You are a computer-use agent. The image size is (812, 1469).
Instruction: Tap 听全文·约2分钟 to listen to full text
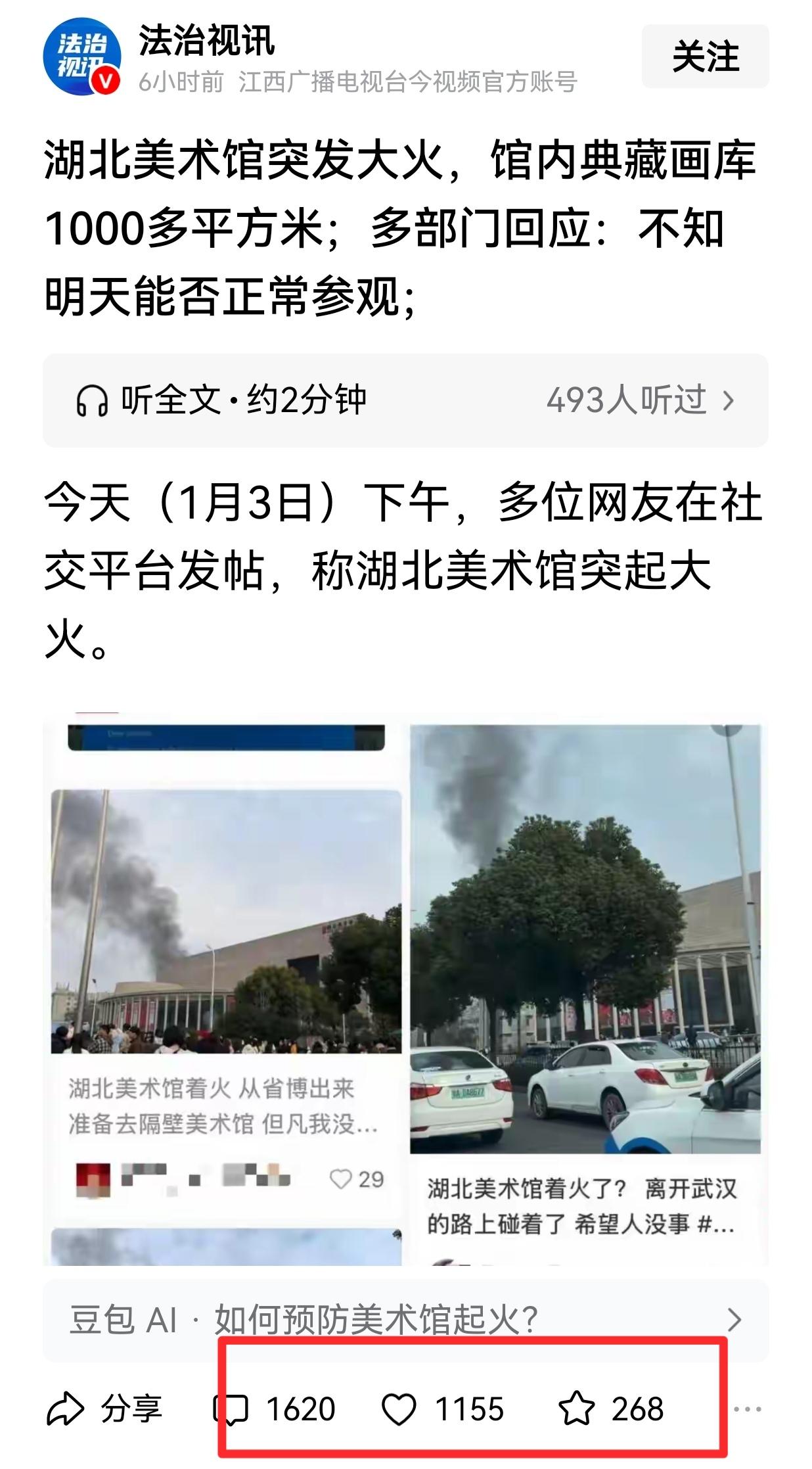click(243, 399)
